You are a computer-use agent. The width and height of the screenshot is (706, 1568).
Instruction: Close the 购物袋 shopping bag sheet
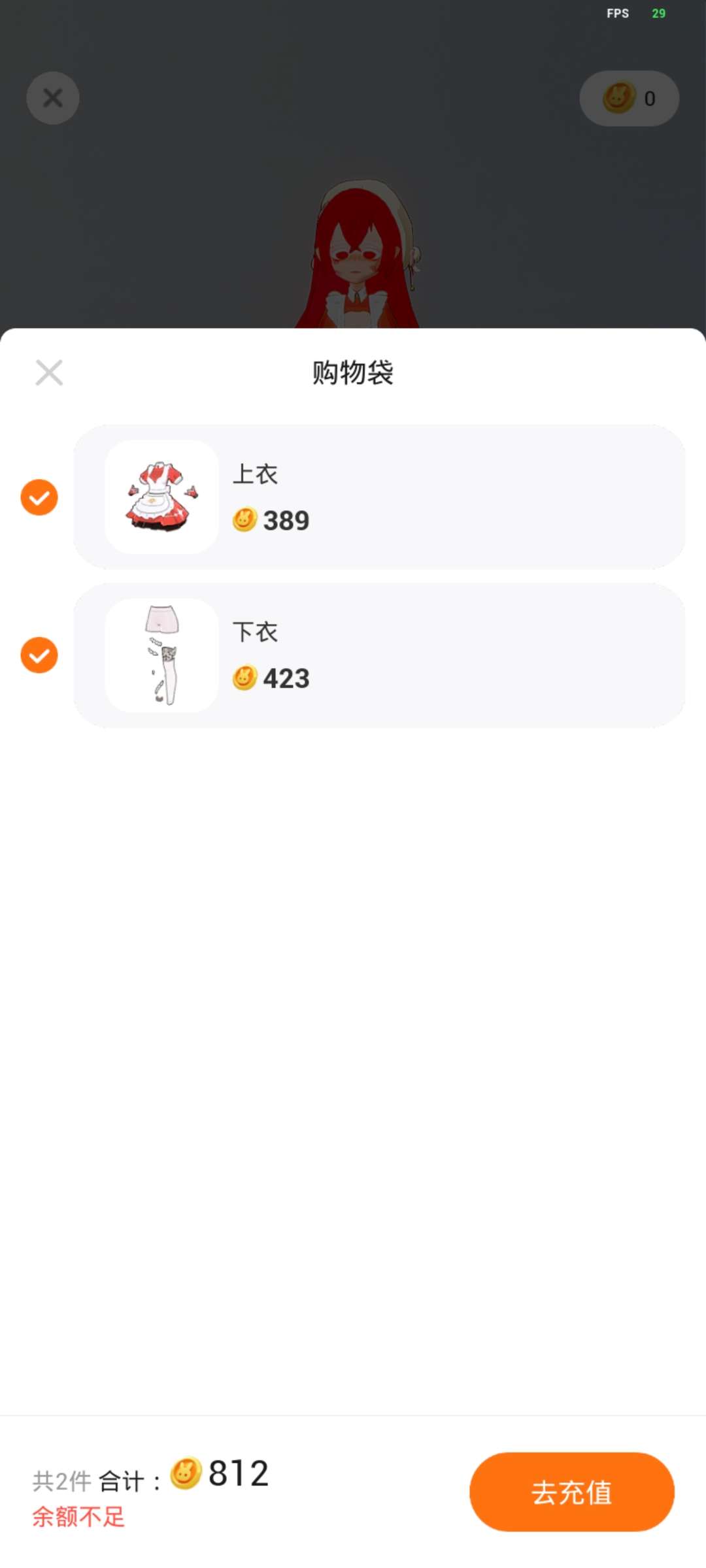49,373
